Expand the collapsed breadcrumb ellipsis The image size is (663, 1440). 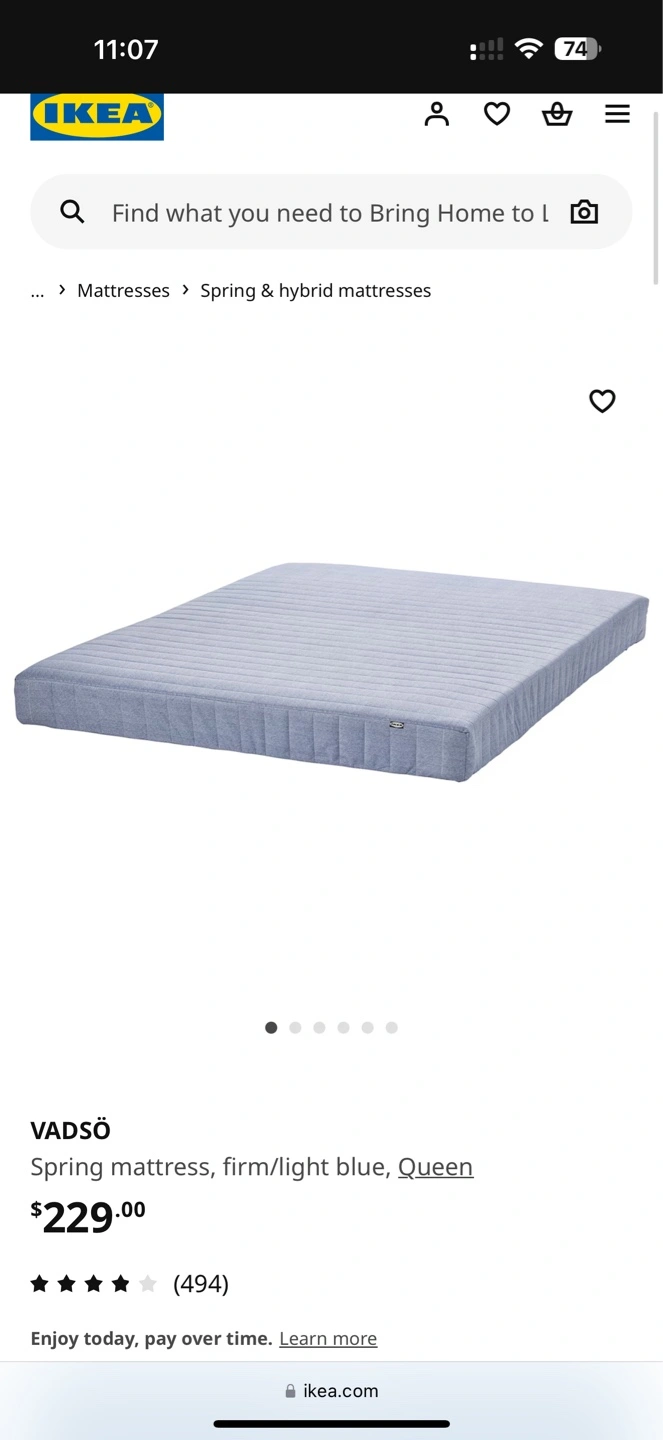point(37,291)
